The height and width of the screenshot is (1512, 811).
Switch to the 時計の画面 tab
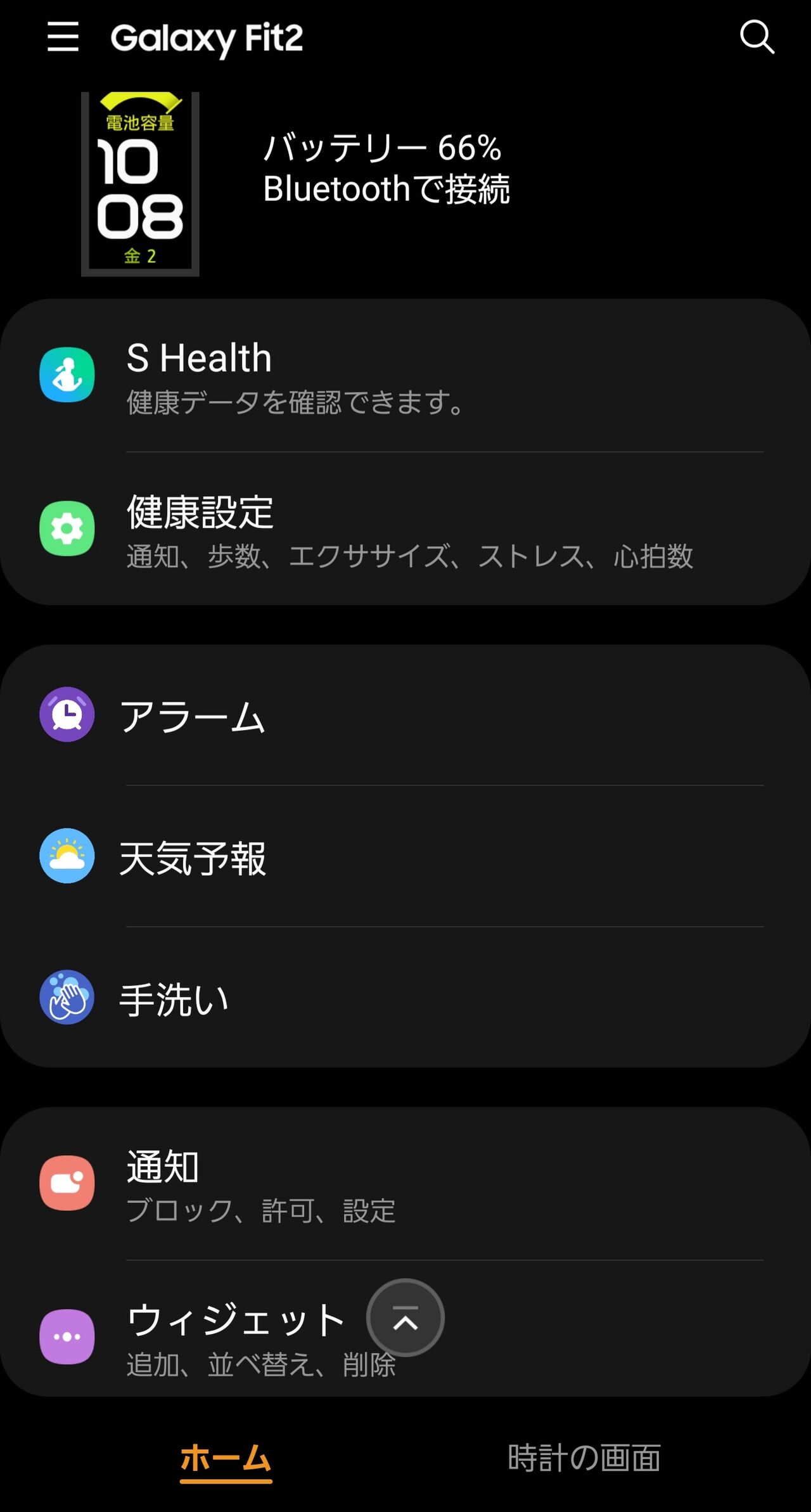(x=584, y=1458)
